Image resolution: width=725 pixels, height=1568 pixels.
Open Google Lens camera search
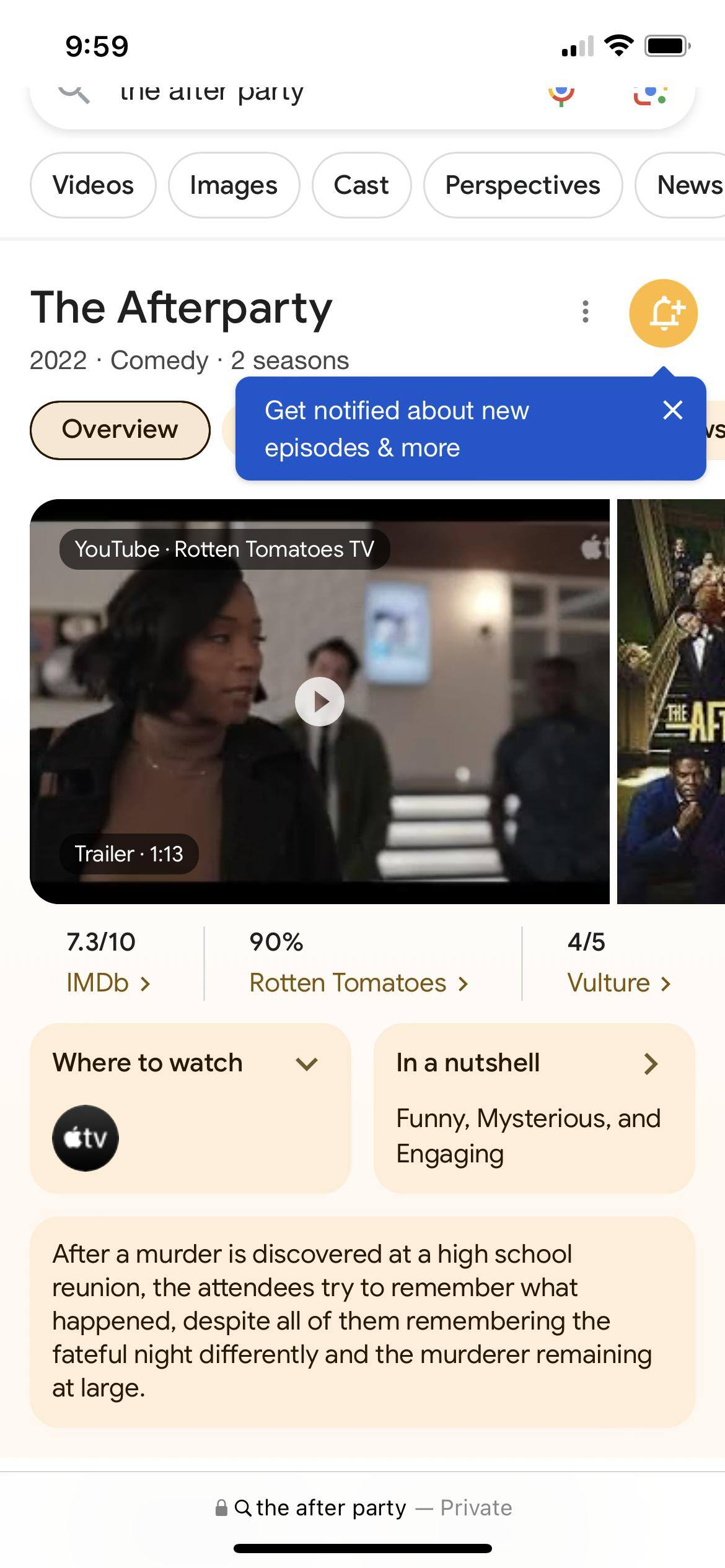[649, 94]
